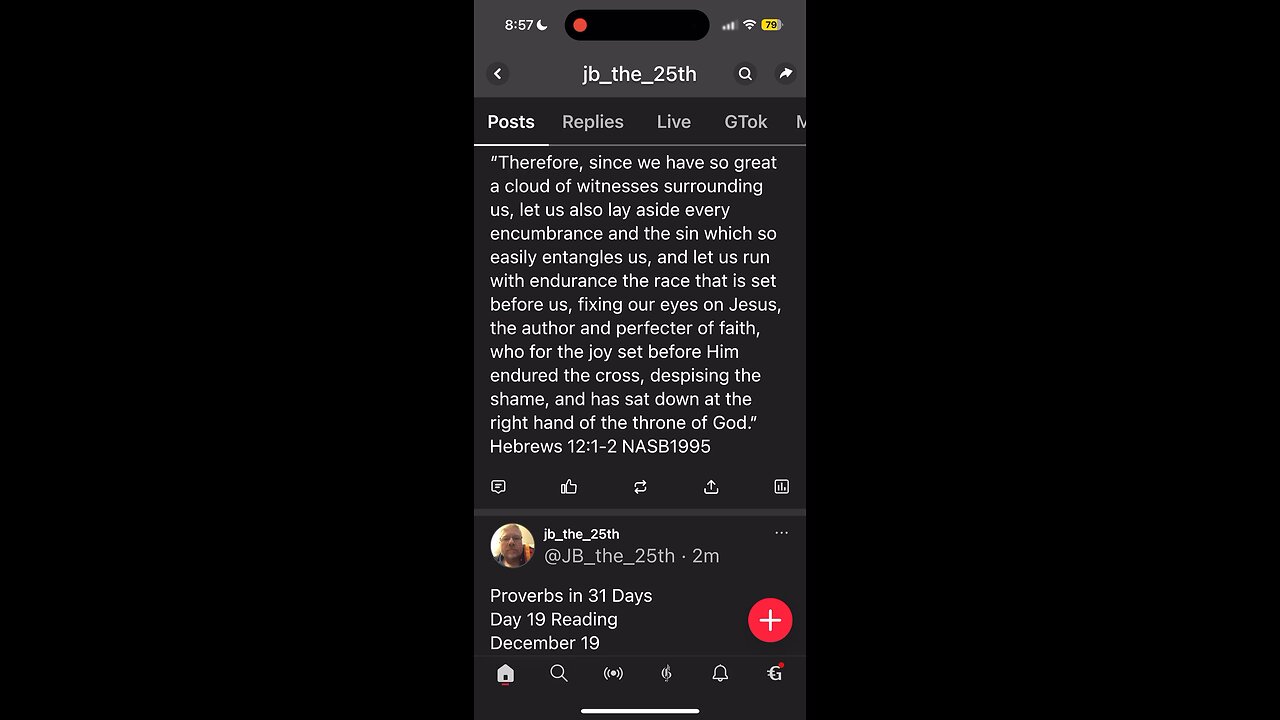
Task: Check the notifications bell
Action: 720,674
